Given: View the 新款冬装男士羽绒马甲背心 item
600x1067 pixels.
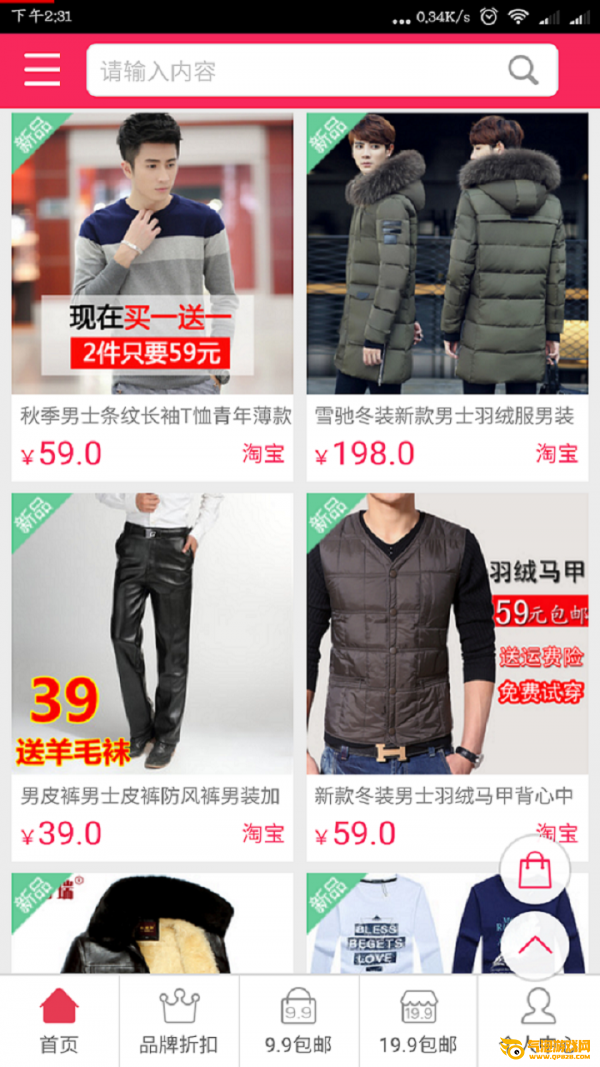Looking at the screenshot, I should click(447, 677).
